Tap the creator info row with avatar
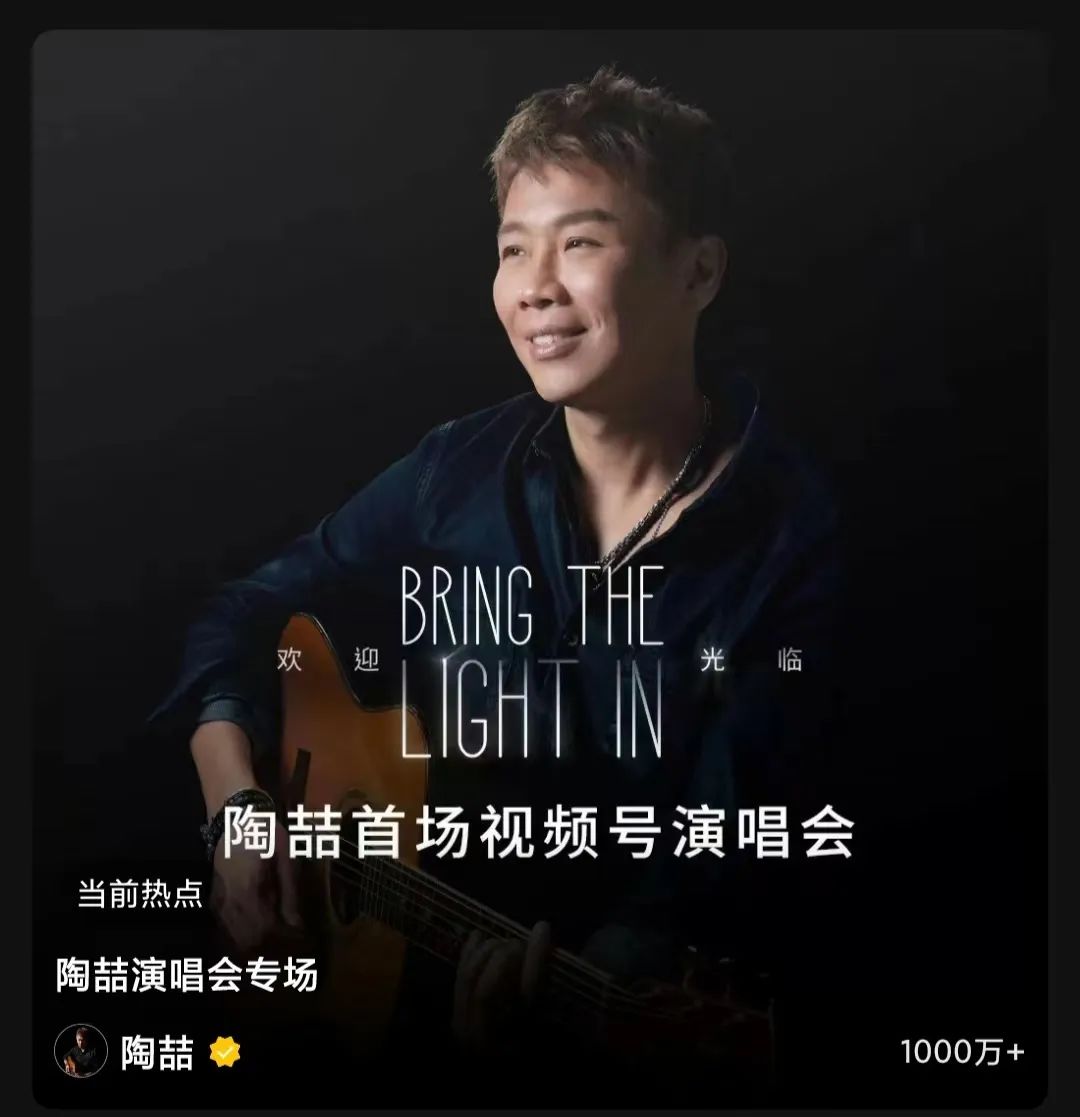 coord(150,1052)
